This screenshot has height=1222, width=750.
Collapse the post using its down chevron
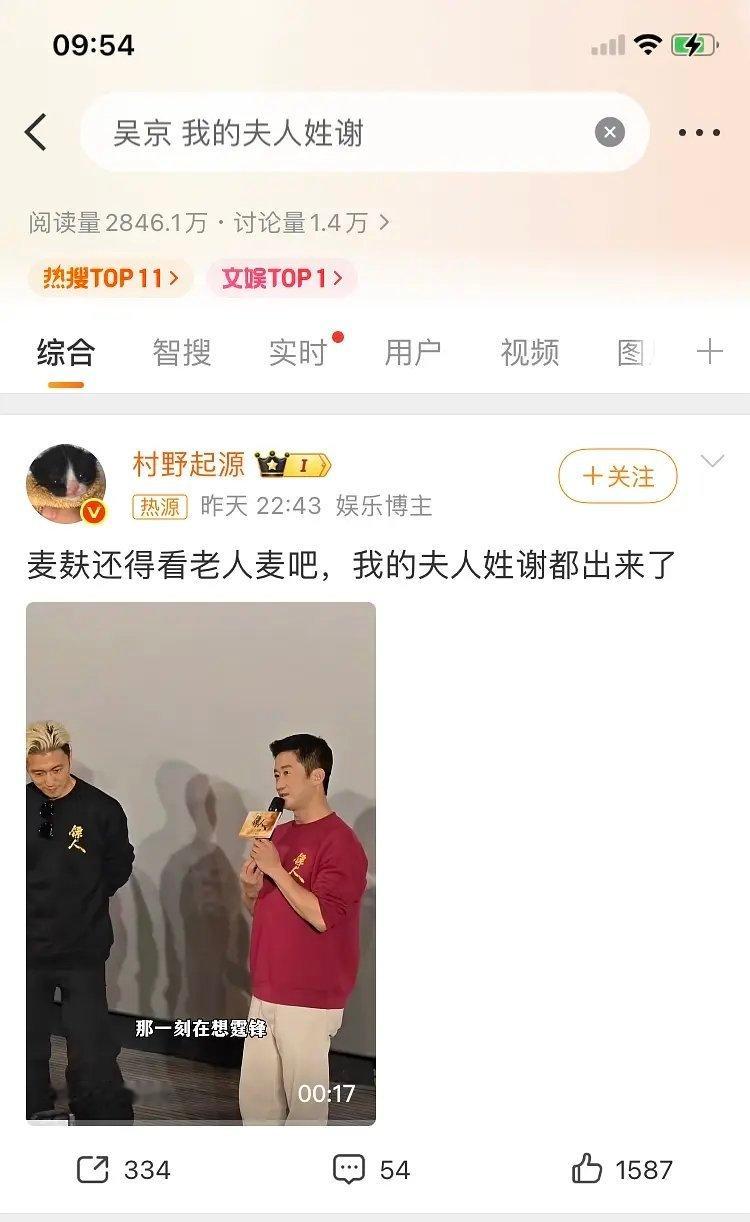710,462
